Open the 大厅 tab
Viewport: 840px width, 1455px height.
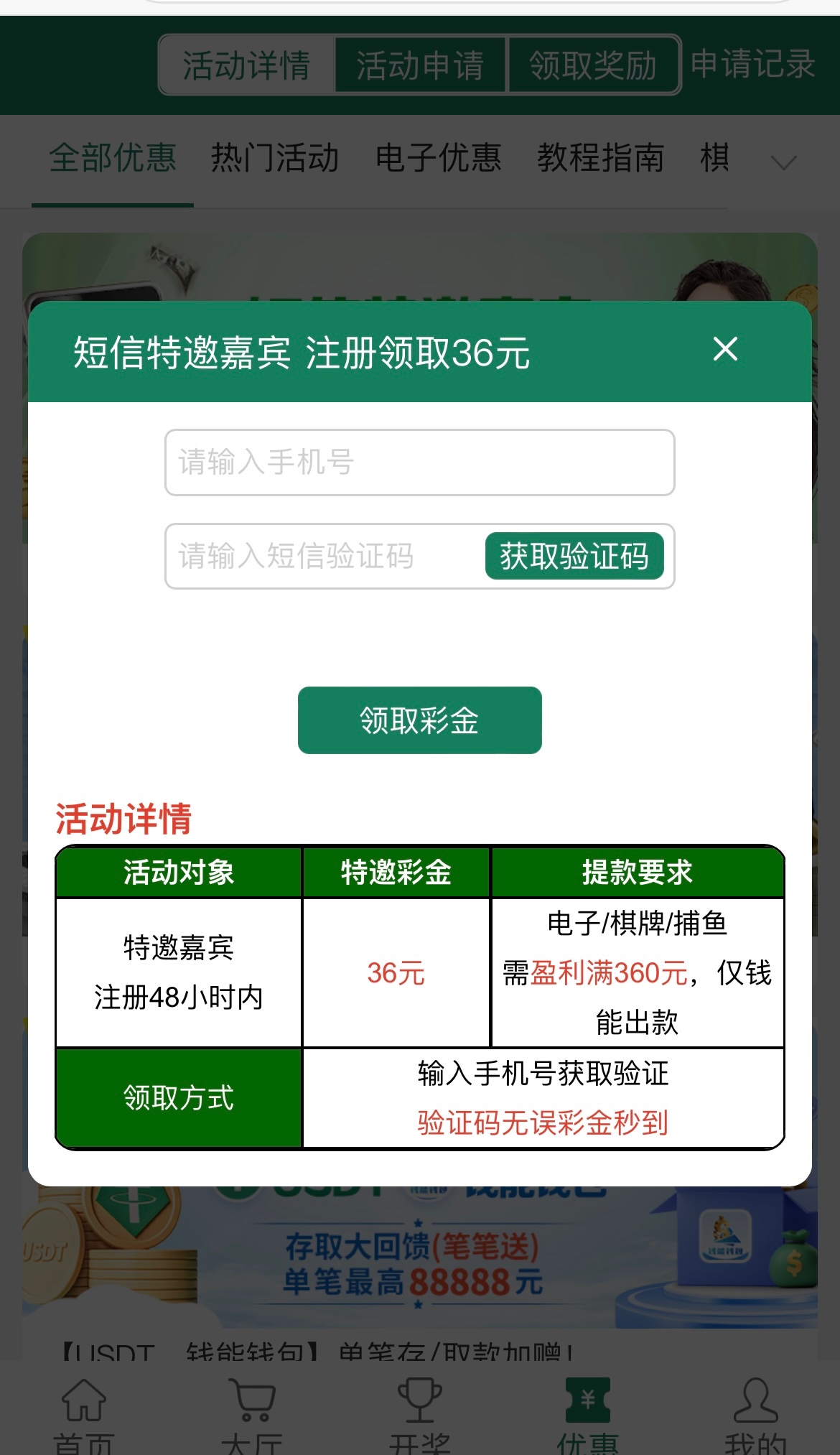pos(252,1412)
